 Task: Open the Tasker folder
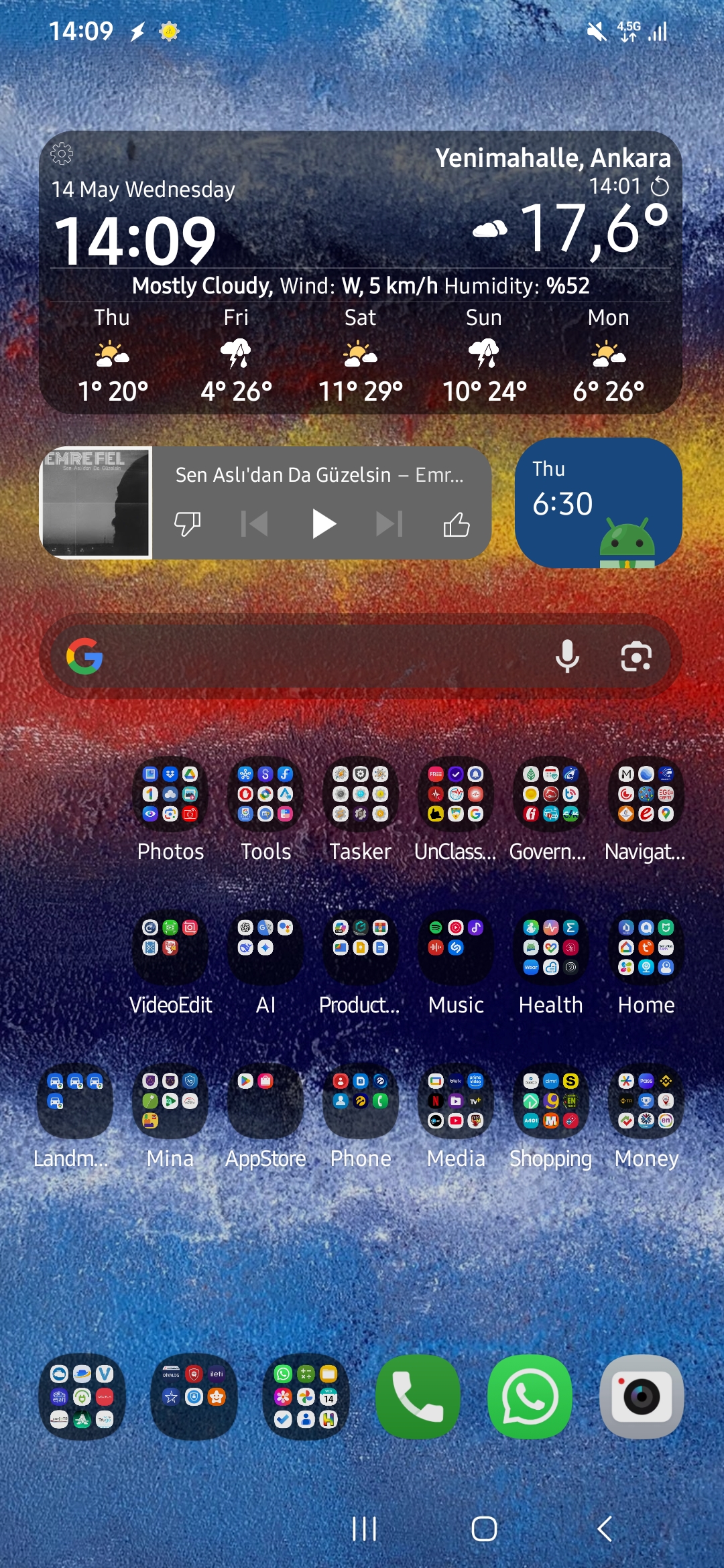361,794
